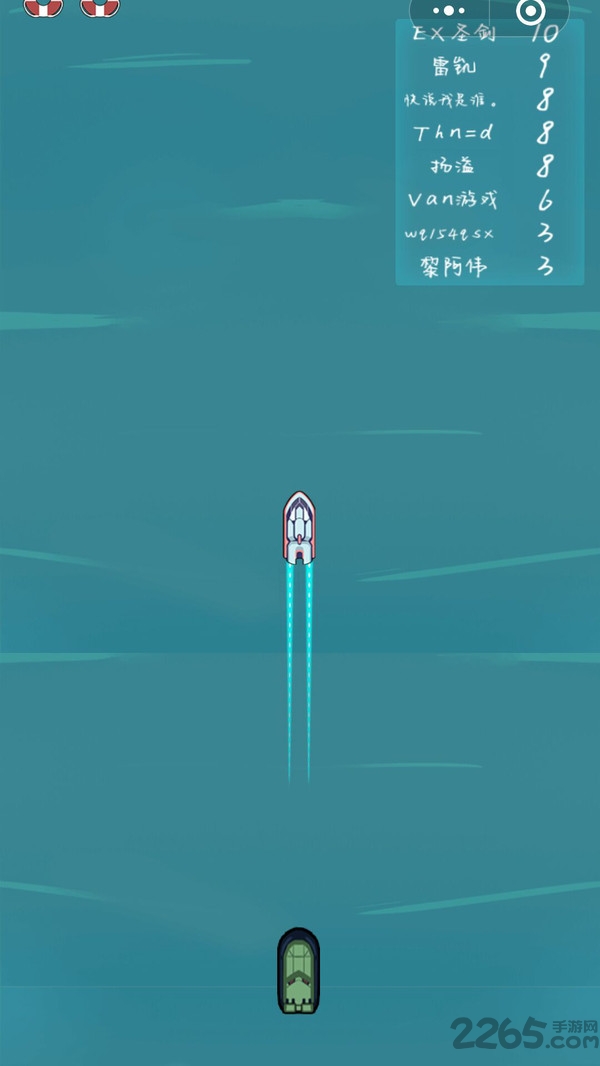Image resolution: width=600 pixels, height=1066 pixels.
Task: Close the mini game via circle button
Action: click(x=530, y=11)
